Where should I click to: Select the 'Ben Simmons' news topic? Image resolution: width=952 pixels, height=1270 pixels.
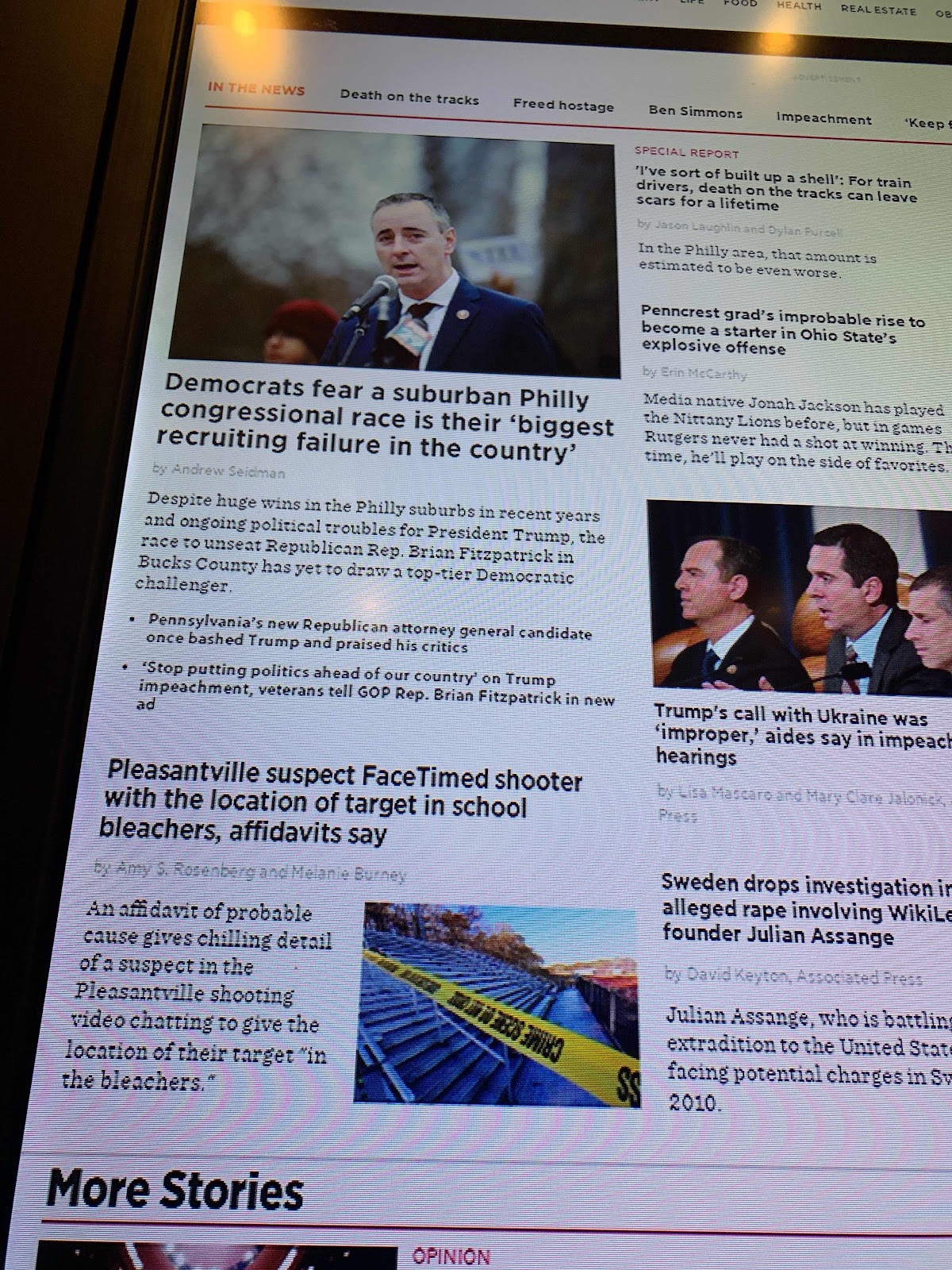[x=695, y=112]
